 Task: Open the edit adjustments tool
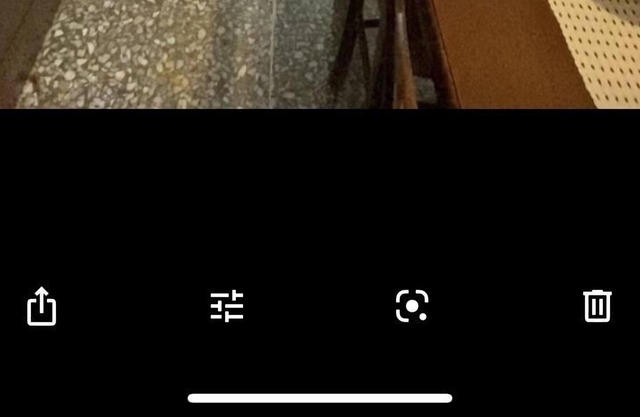pos(227,306)
